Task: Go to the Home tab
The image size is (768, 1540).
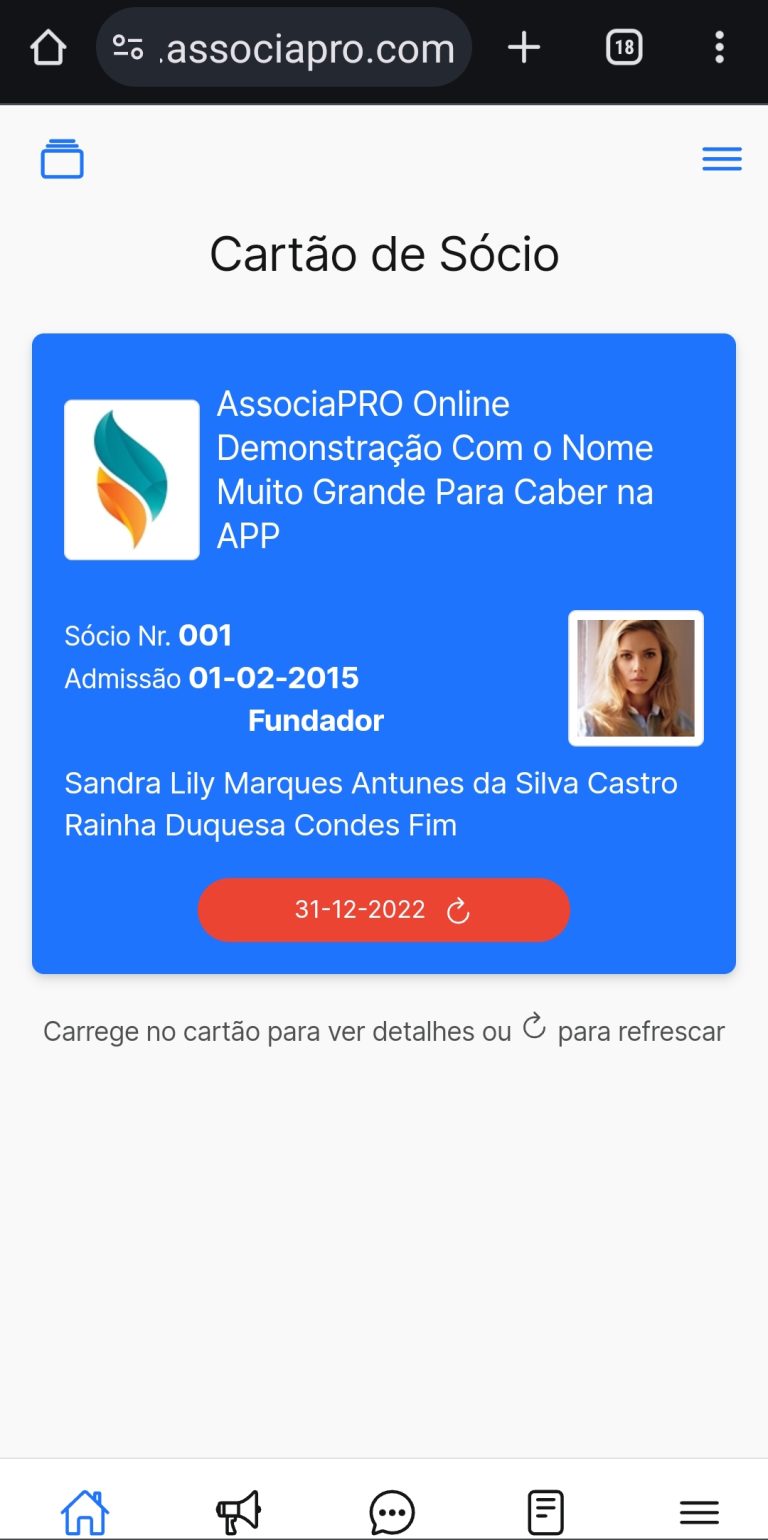Action: point(85,1511)
